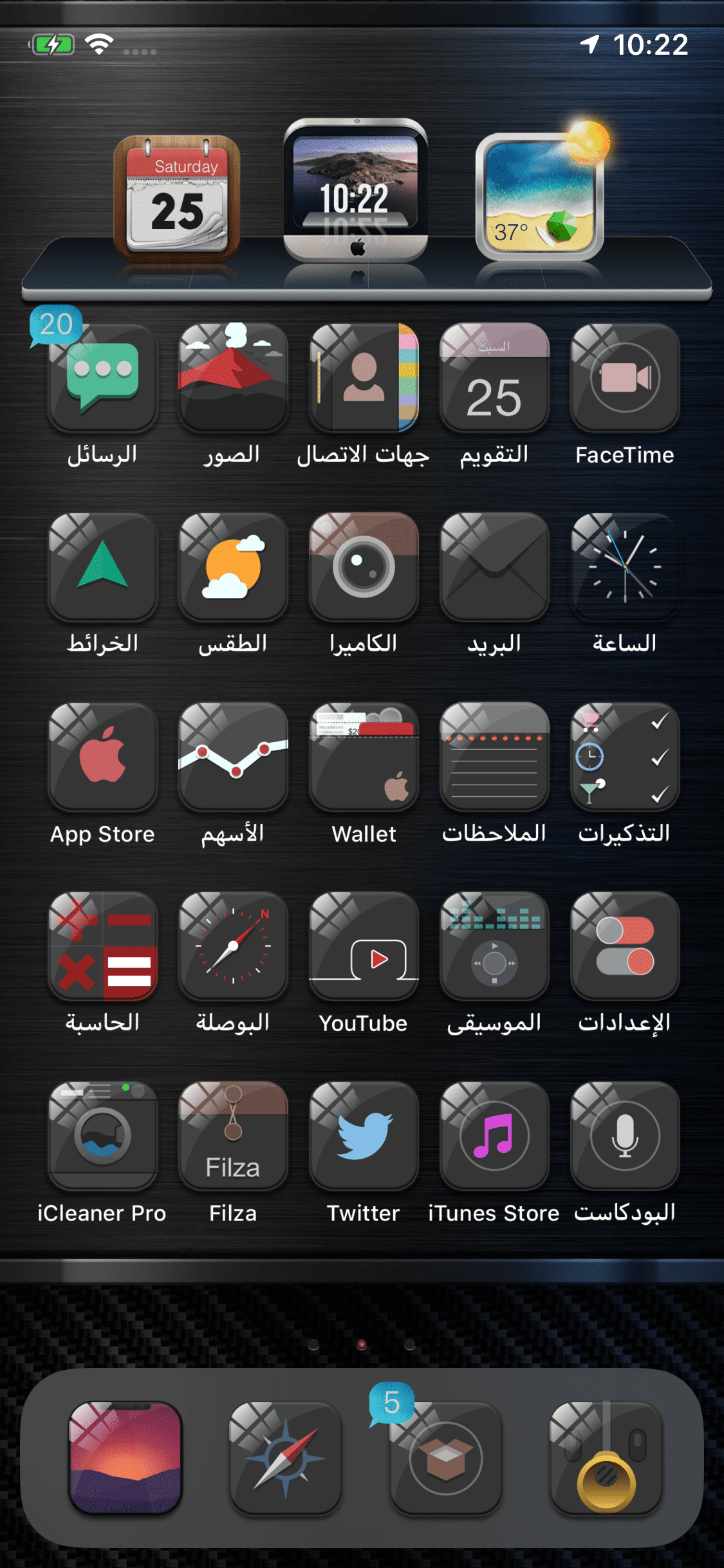Open the iTunes Store app
Image resolution: width=724 pixels, height=1568 pixels.
(494, 1135)
